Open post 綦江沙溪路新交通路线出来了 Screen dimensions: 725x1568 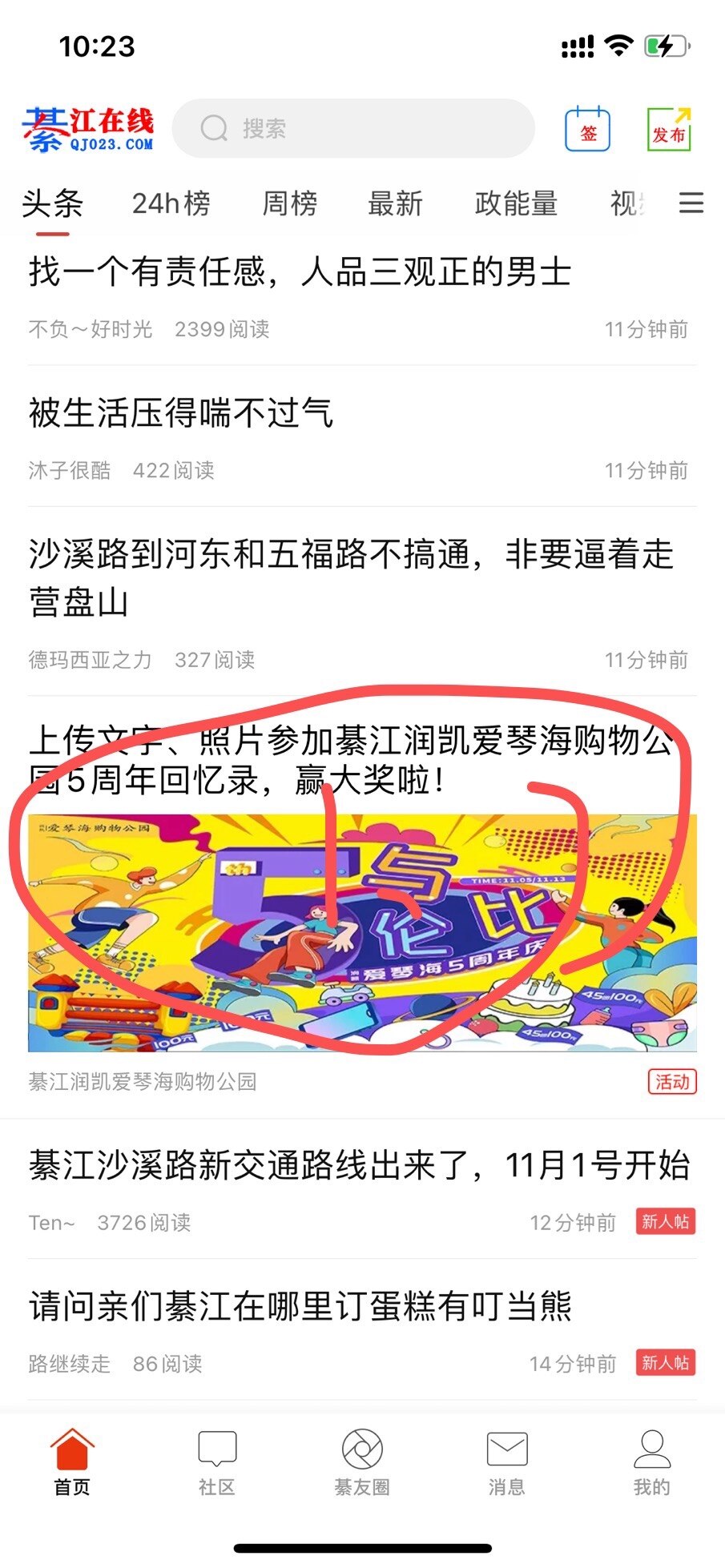pos(359,1165)
